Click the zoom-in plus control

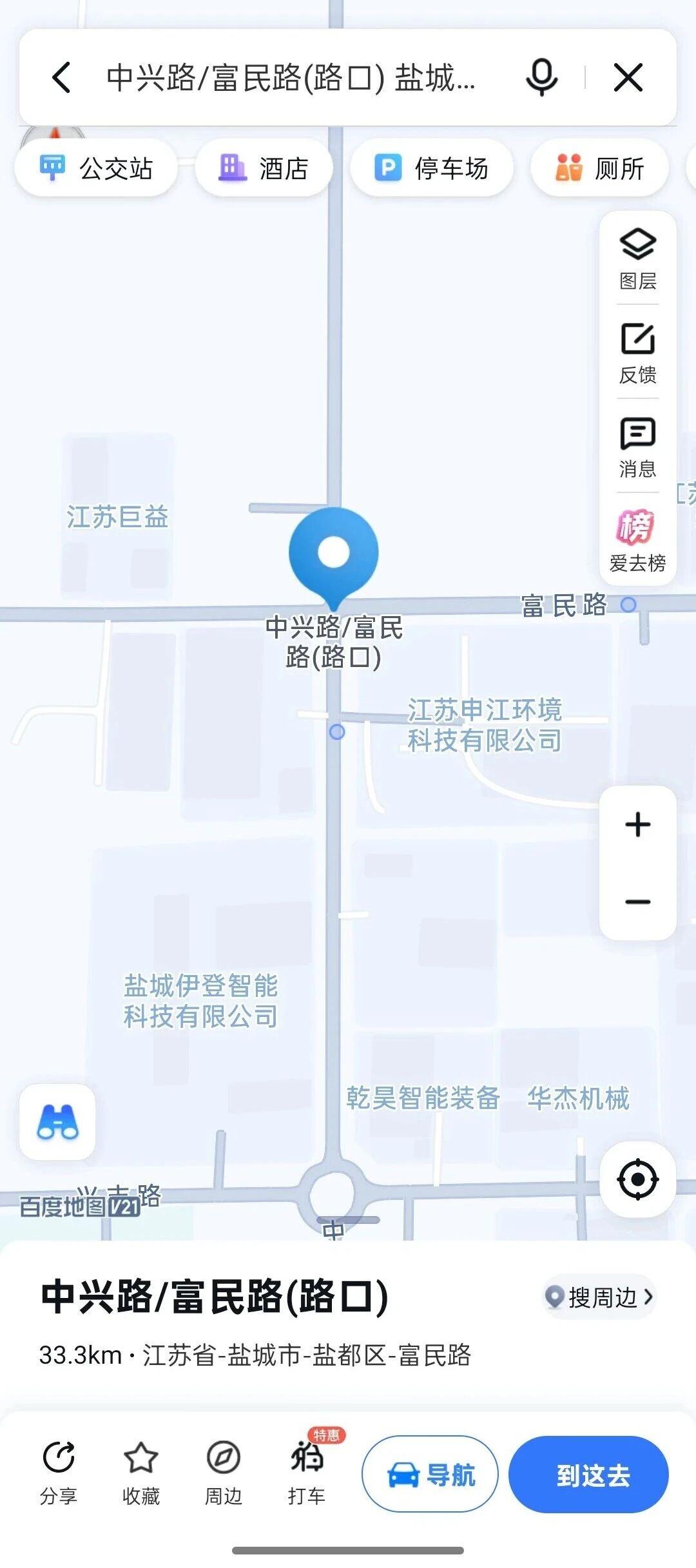click(x=637, y=824)
